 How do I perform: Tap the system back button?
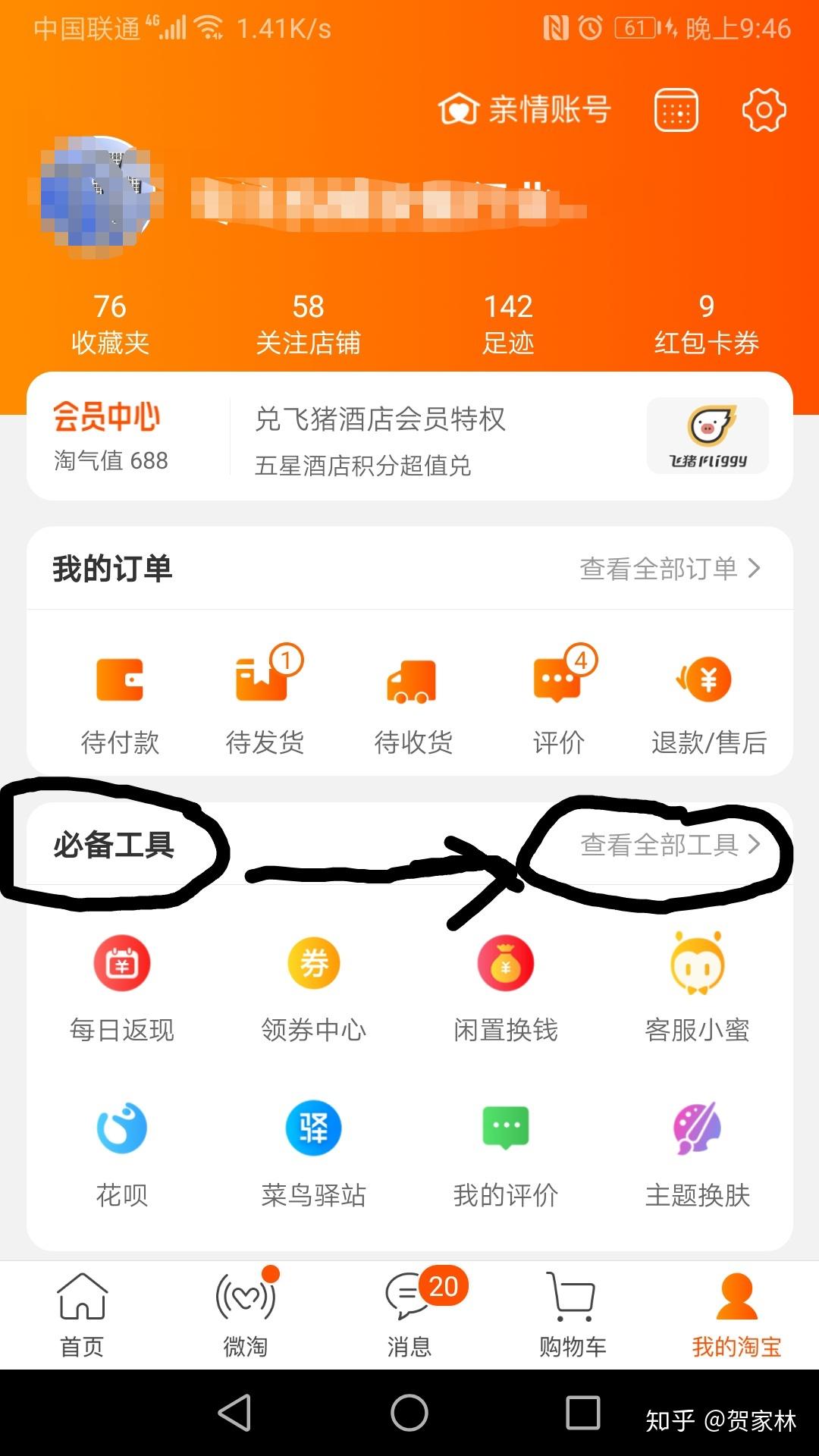coord(234,1413)
